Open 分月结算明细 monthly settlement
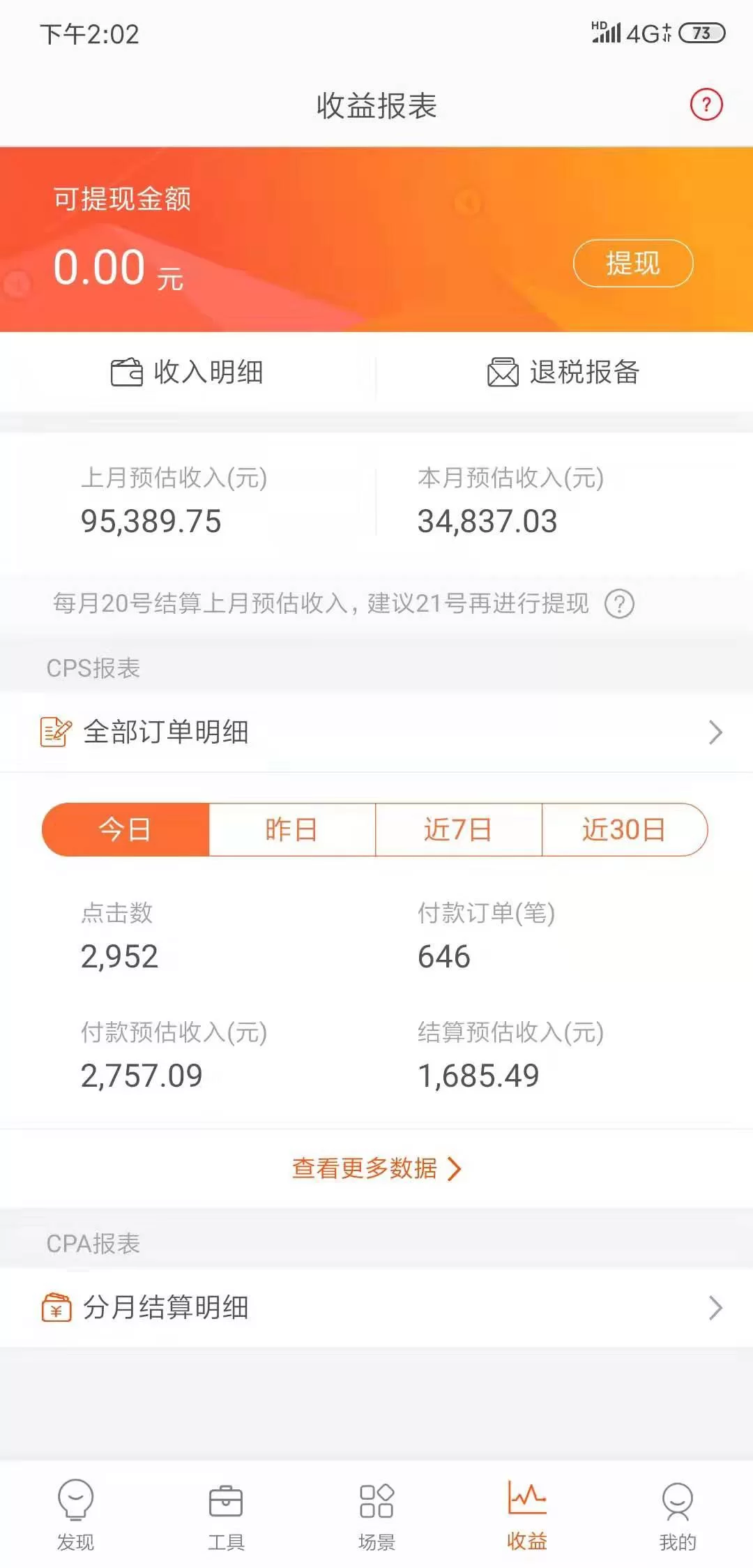This screenshot has height=1568, width=753. coord(376,1308)
